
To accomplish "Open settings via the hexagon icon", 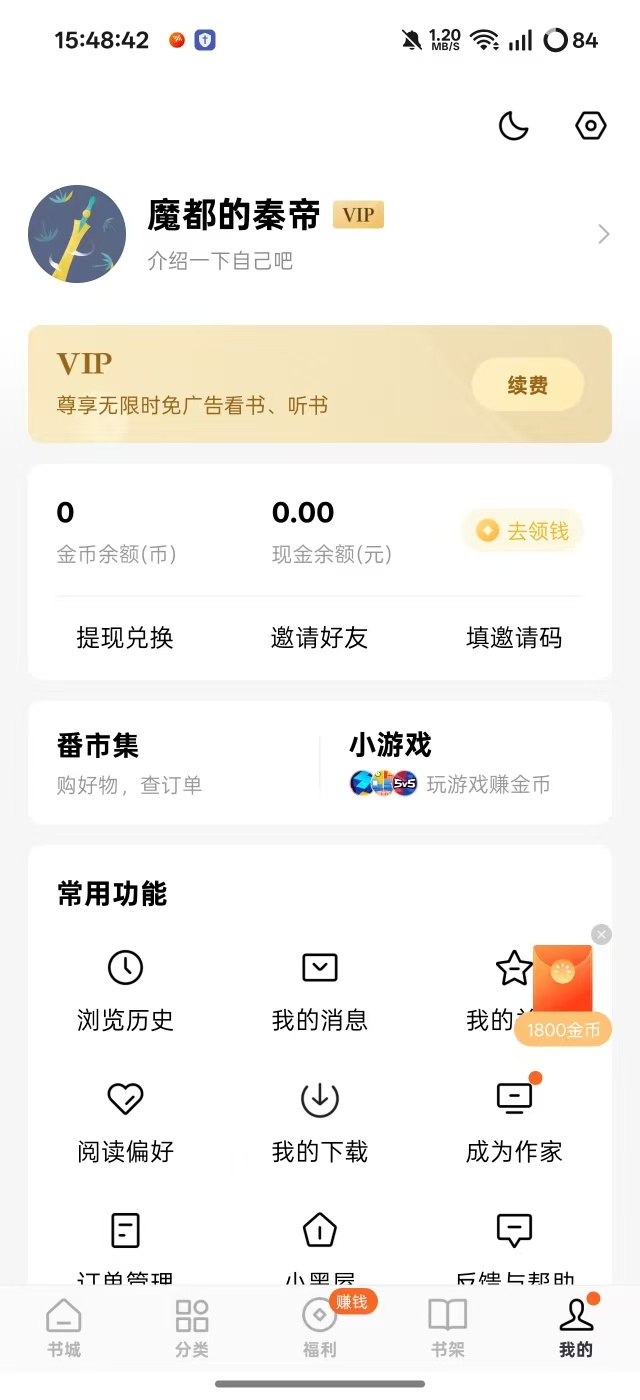I will 591,126.
